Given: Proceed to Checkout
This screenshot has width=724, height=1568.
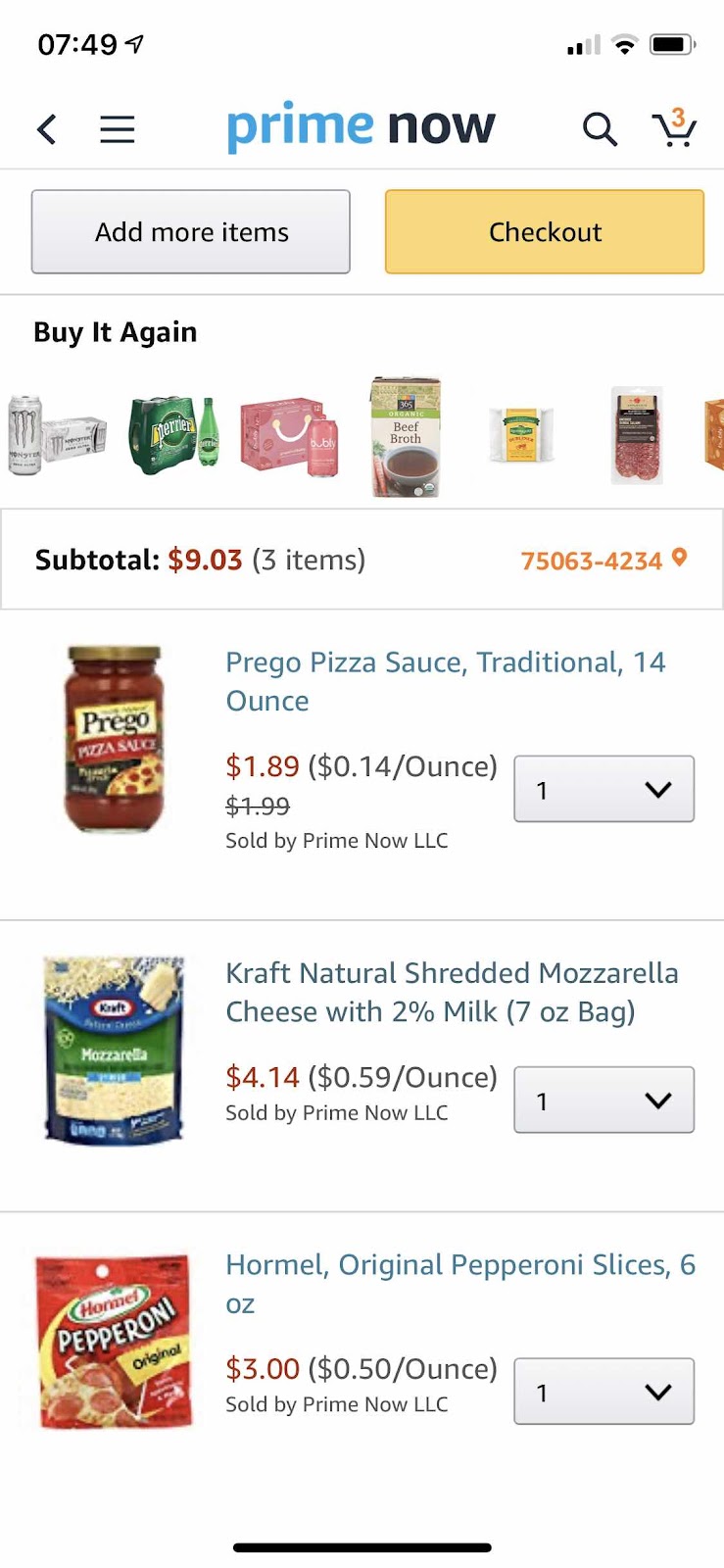Looking at the screenshot, I should [545, 232].
